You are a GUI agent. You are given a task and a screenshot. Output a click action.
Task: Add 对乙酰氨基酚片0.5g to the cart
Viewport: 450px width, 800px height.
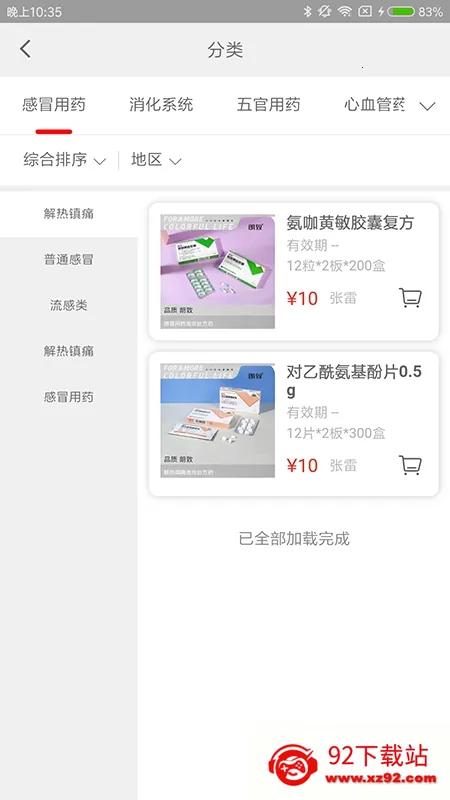tap(410, 465)
